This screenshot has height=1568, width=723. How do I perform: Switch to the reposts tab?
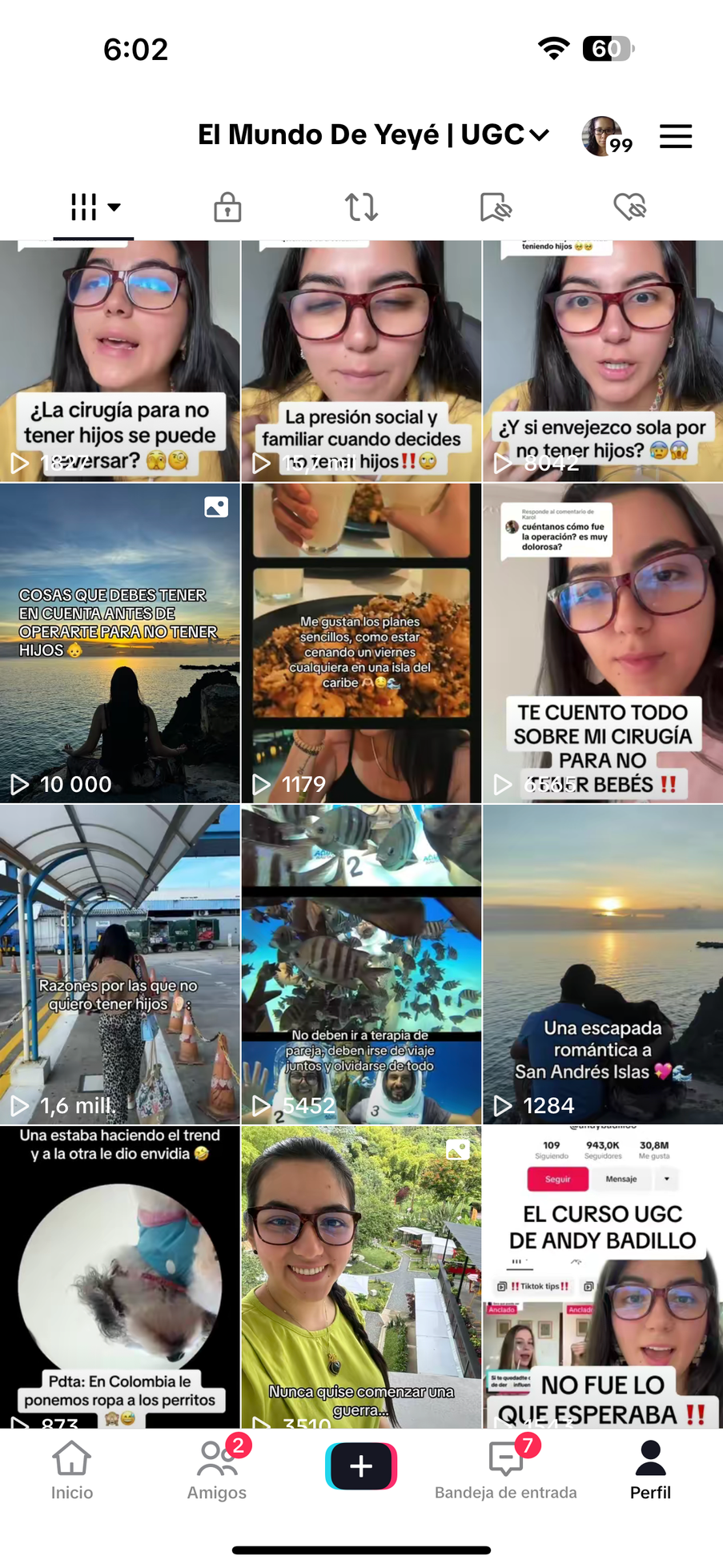(361, 207)
